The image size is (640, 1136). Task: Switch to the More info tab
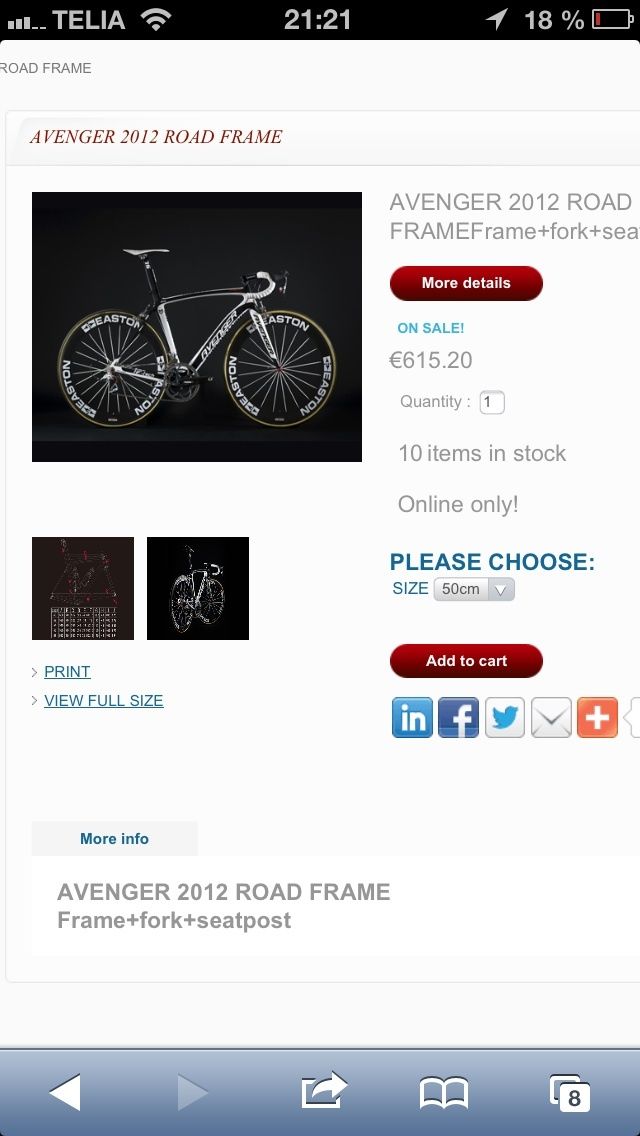click(115, 838)
